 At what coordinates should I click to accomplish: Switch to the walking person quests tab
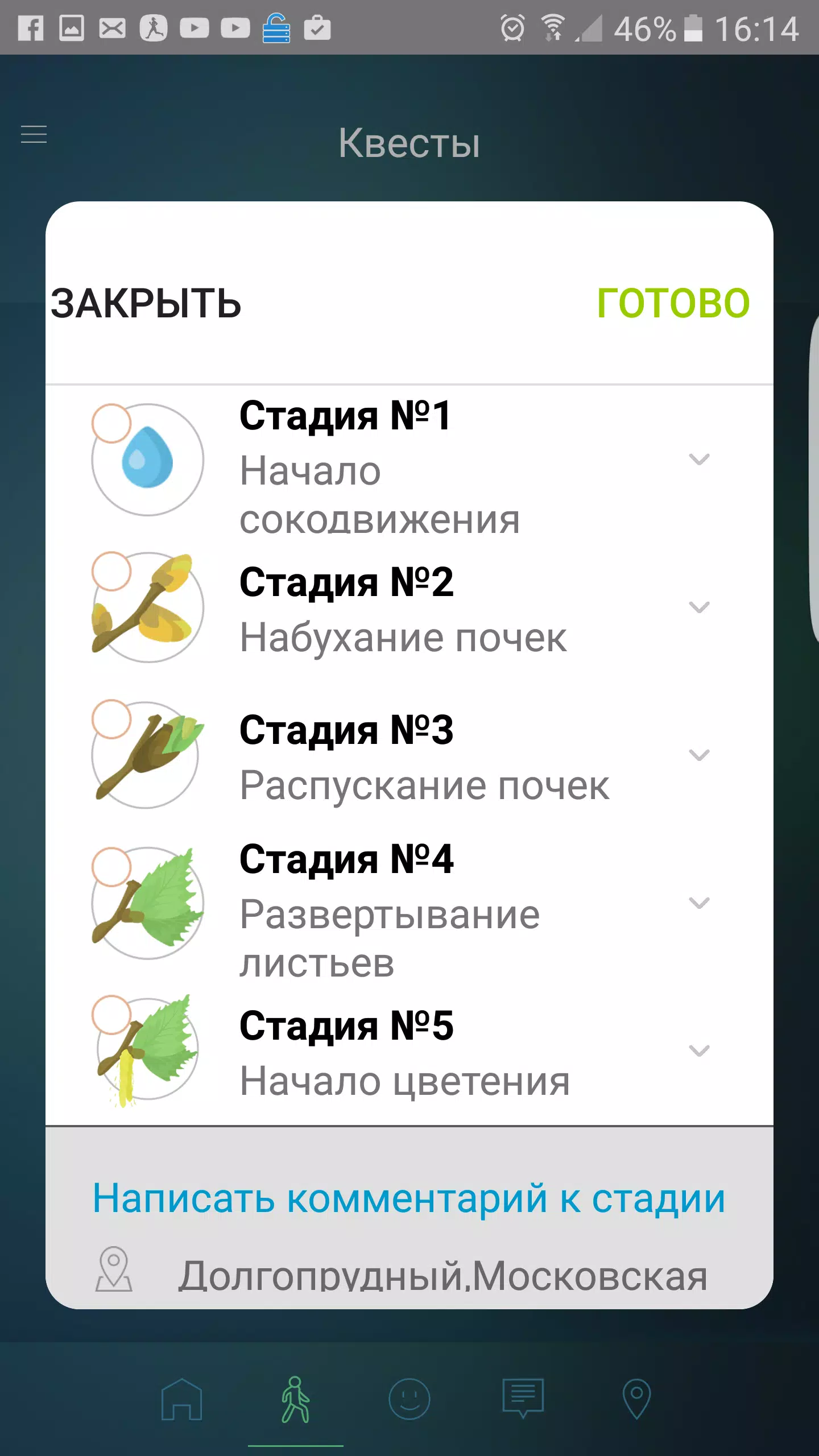coord(295,1399)
